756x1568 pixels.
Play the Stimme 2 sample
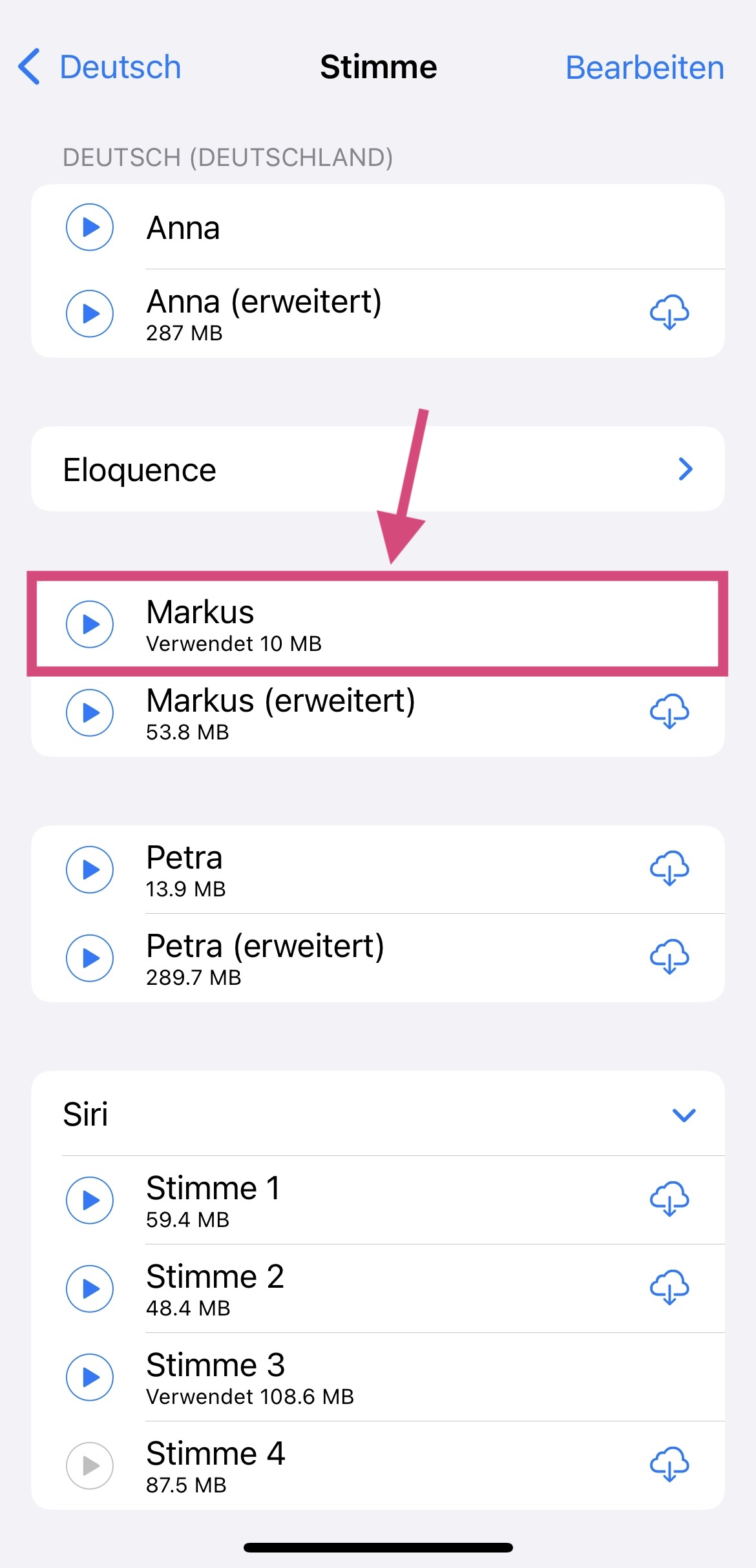(x=90, y=1289)
